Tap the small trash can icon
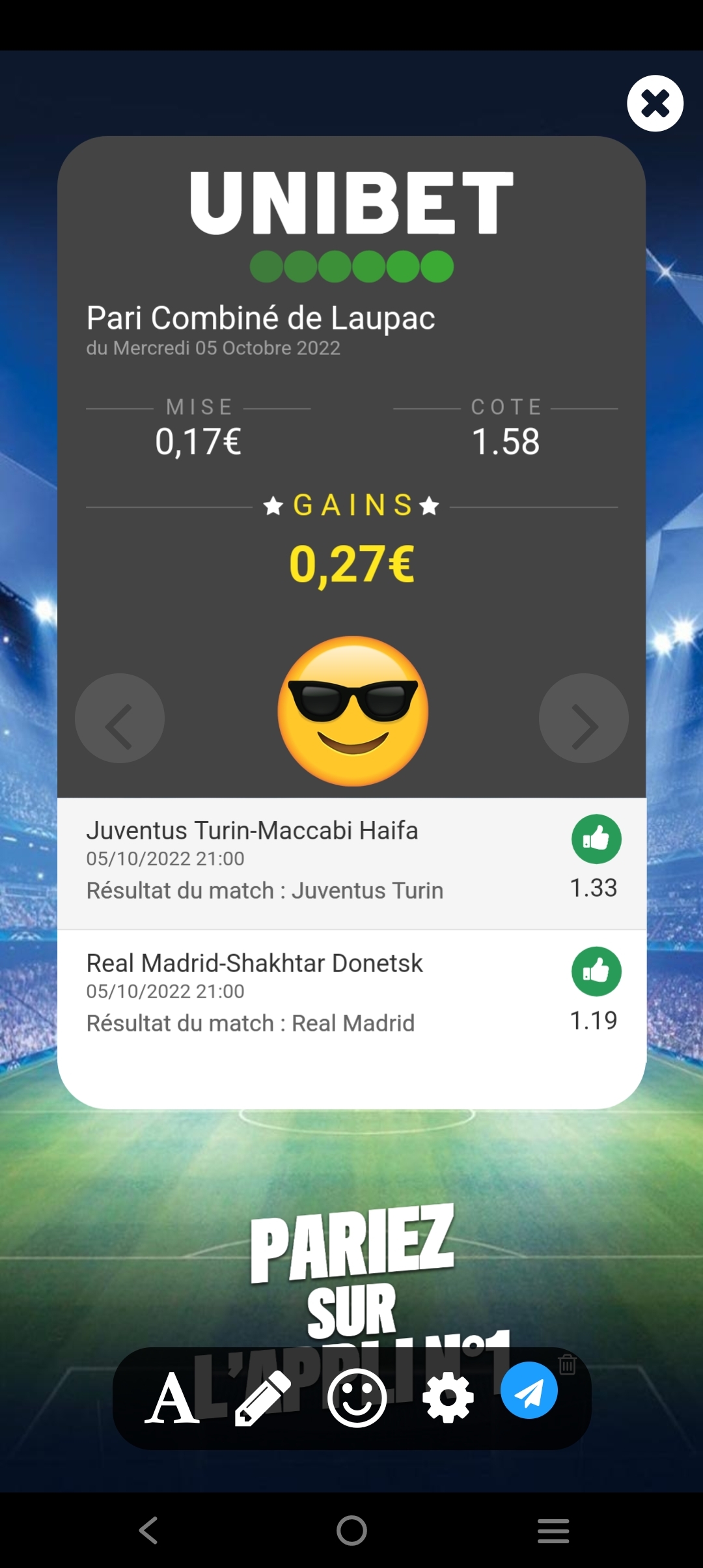 (x=567, y=1364)
